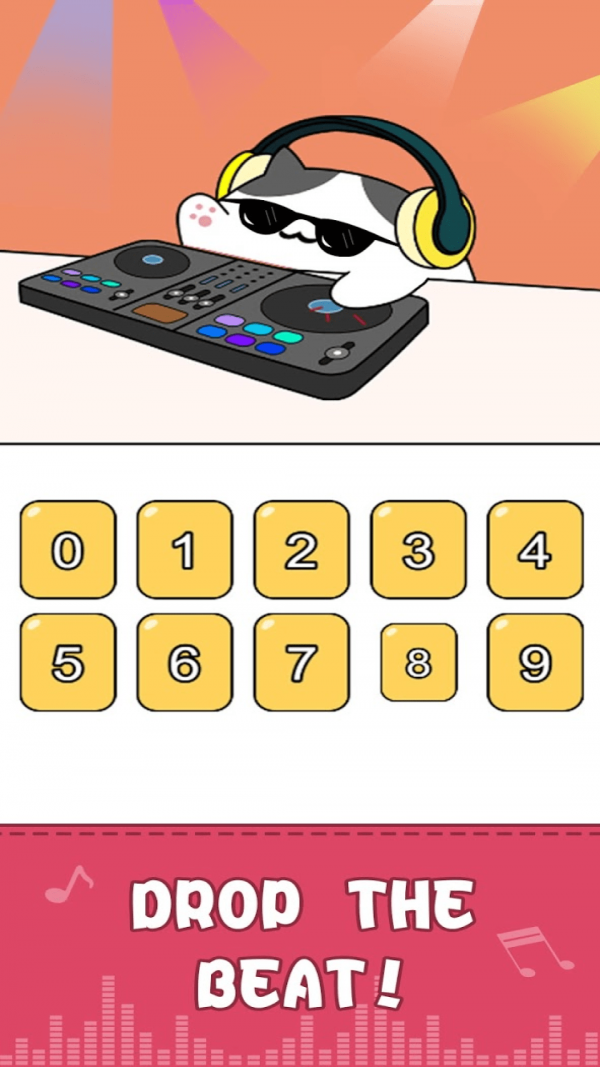Tap the number 4 beat pad
The height and width of the screenshot is (1067, 600).
coord(535,550)
